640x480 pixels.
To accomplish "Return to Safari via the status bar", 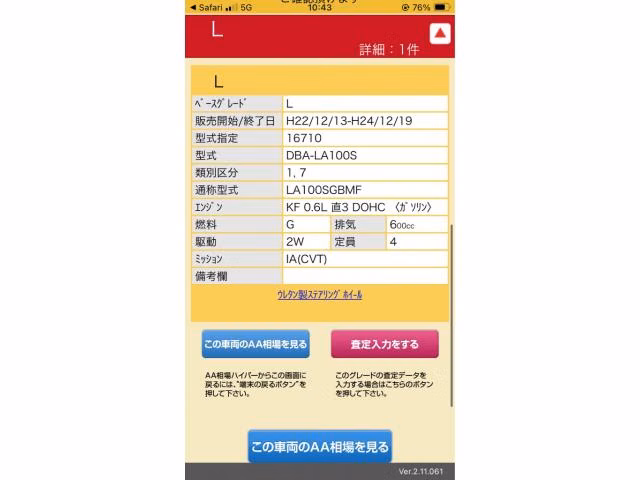I will (x=207, y=7).
